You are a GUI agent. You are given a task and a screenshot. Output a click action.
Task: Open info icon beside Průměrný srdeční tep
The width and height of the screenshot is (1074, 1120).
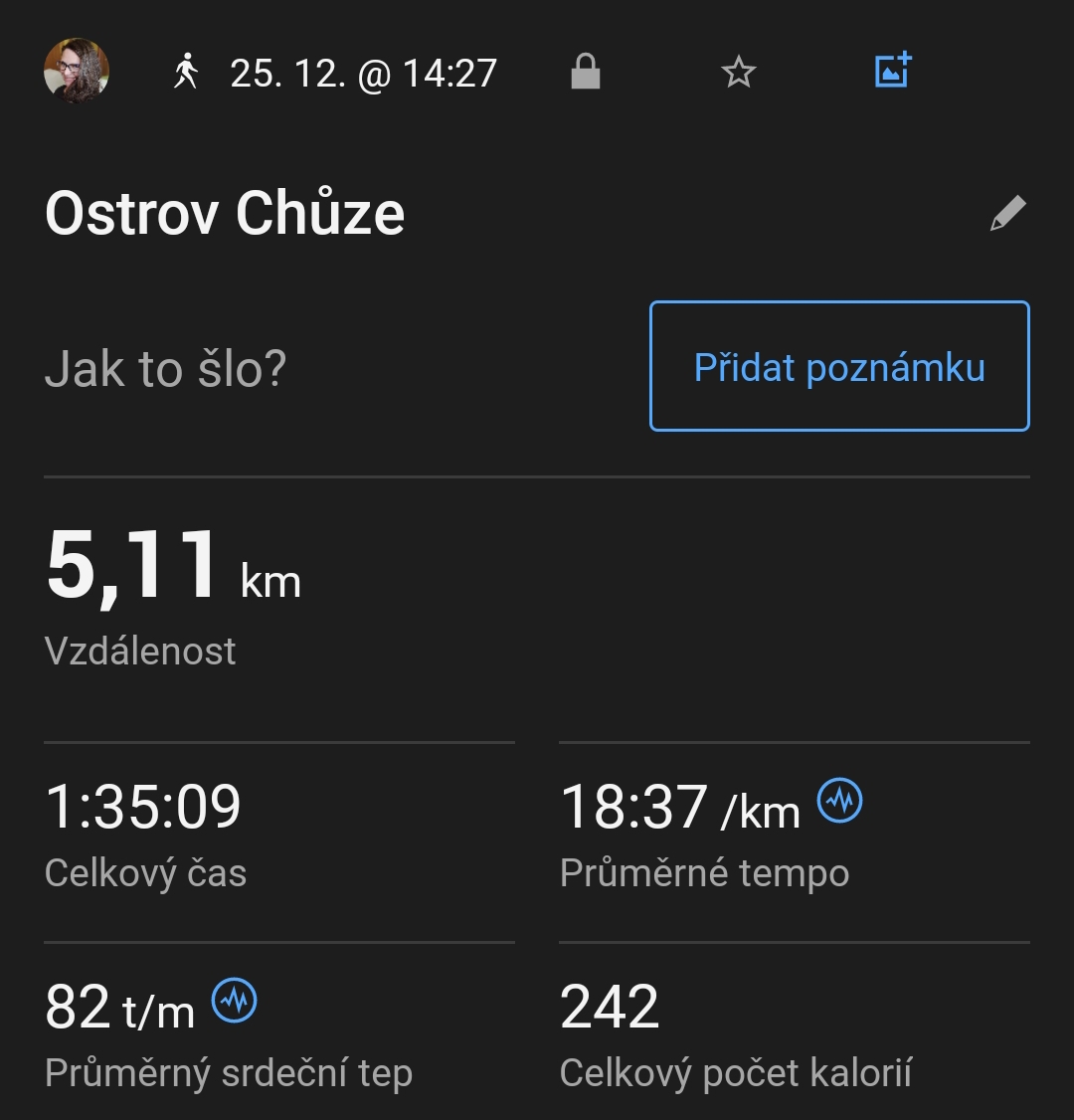pos(235,1000)
